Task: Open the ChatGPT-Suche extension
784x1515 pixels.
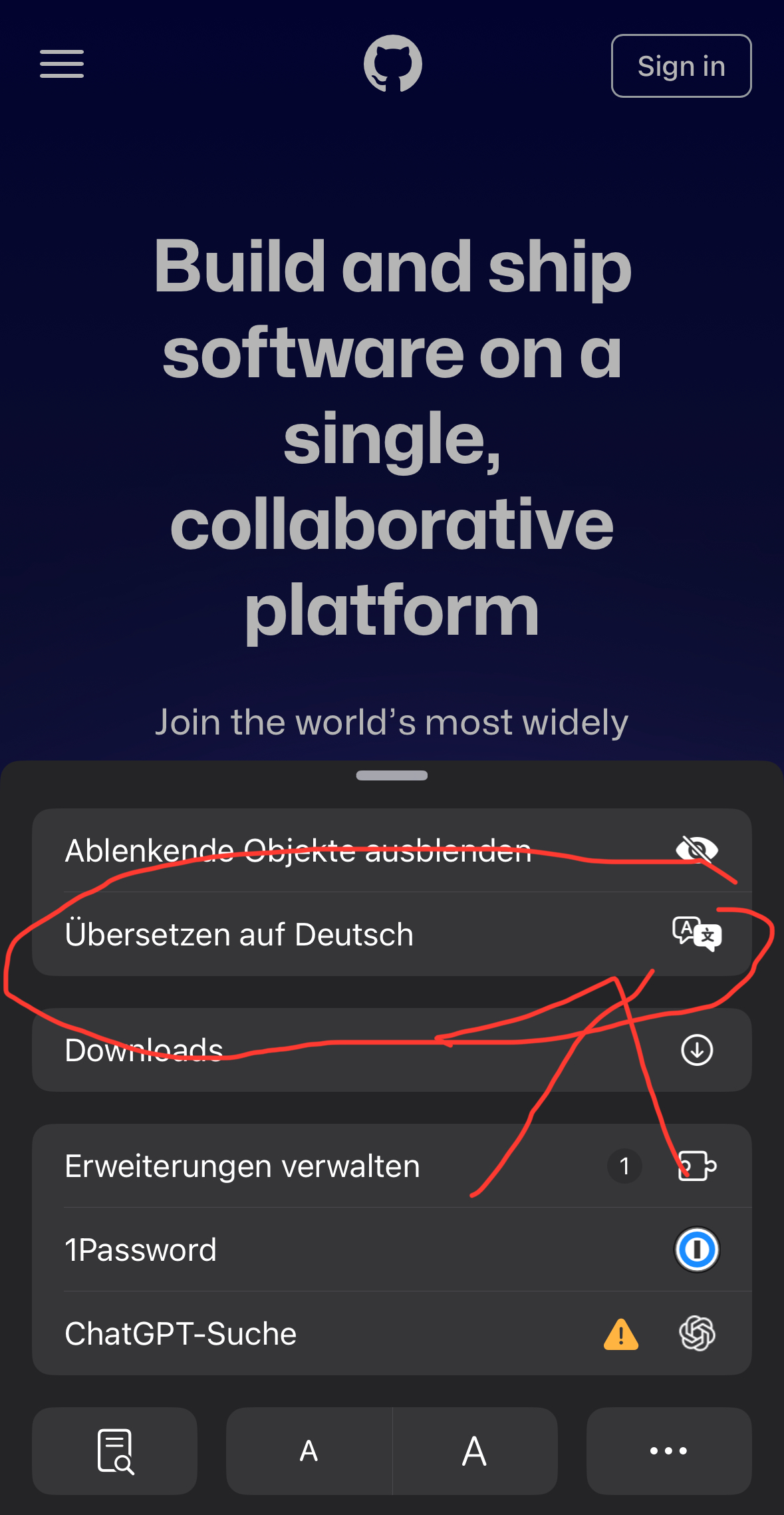Action: (x=391, y=1333)
